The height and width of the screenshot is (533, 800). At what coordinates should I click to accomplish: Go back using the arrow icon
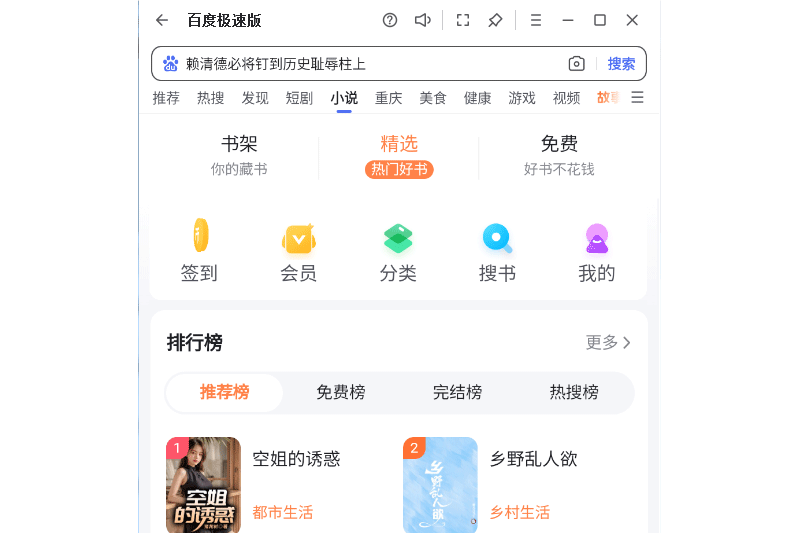tap(162, 20)
